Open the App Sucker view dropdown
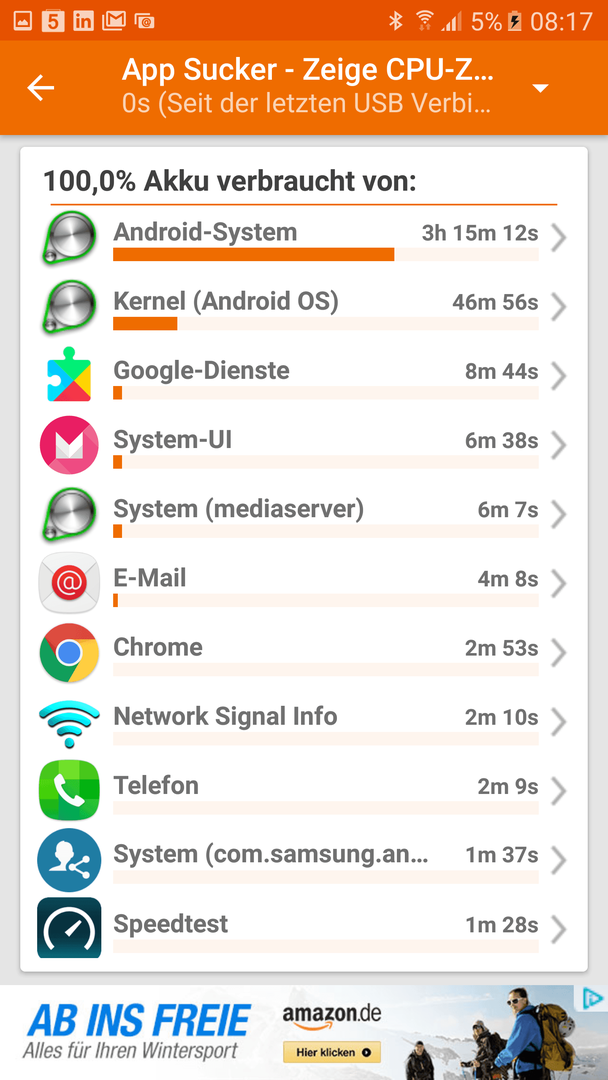The image size is (608, 1080). click(x=540, y=88)
